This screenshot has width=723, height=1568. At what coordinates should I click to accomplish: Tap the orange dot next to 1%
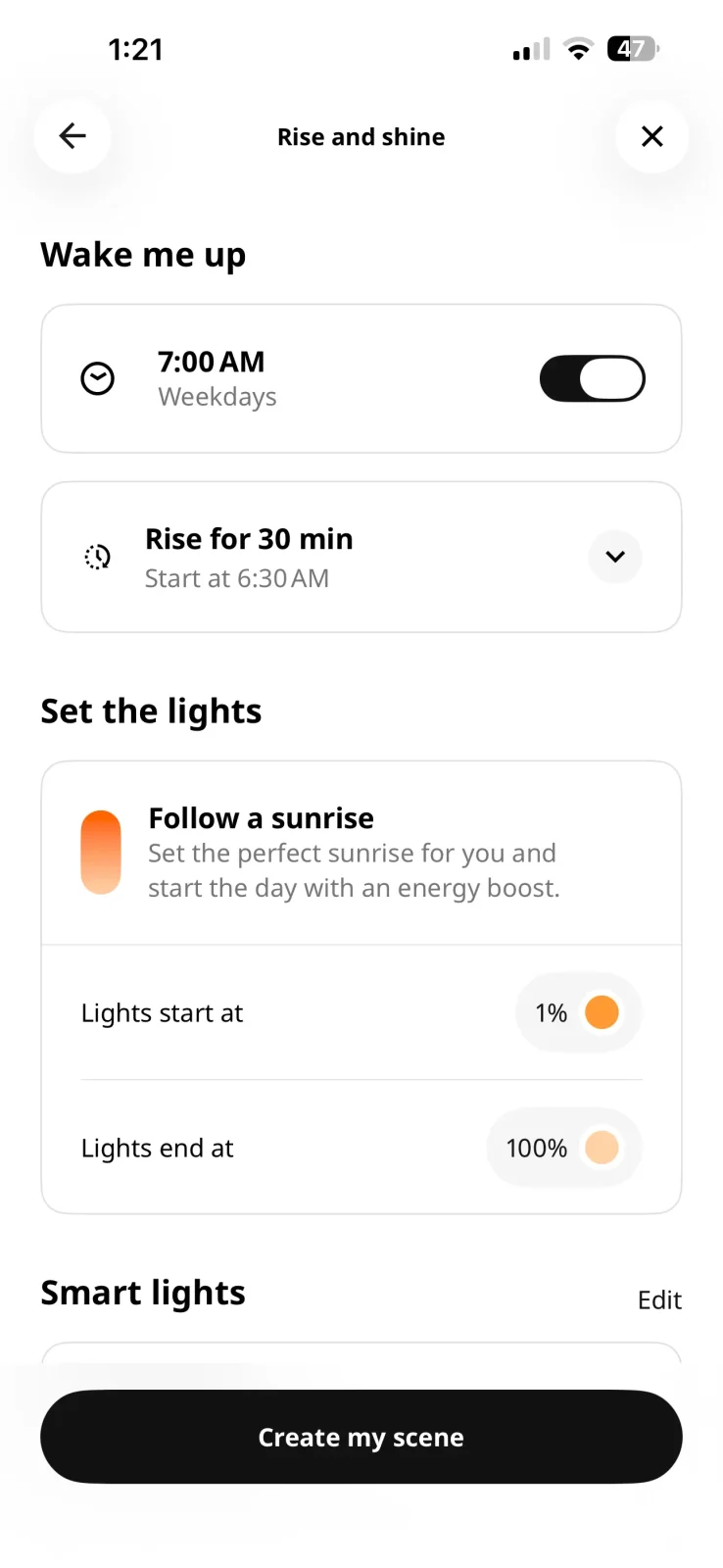point(602,1012)
